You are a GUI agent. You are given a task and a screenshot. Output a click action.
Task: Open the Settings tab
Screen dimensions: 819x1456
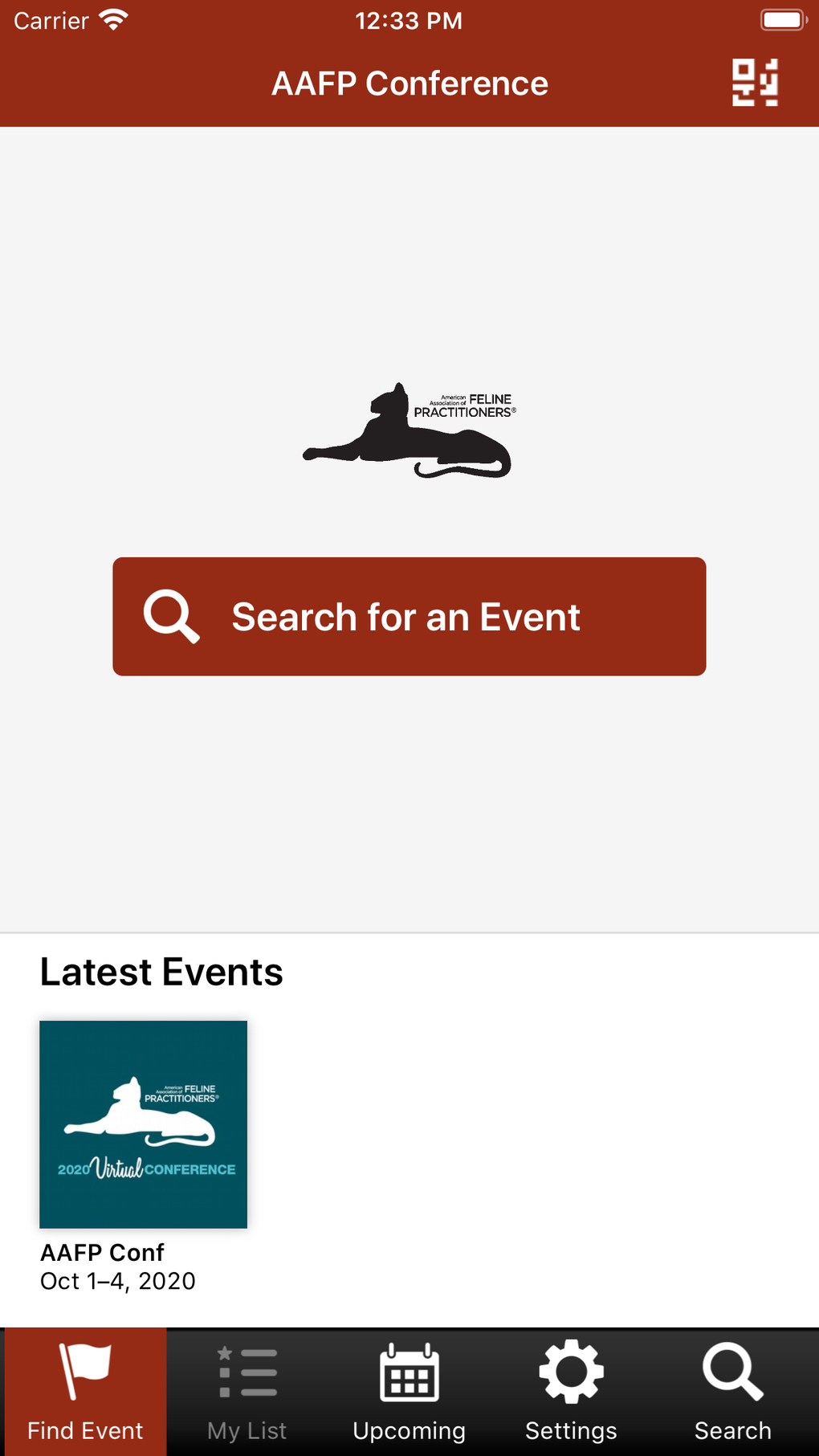[x=572, y=1392]
